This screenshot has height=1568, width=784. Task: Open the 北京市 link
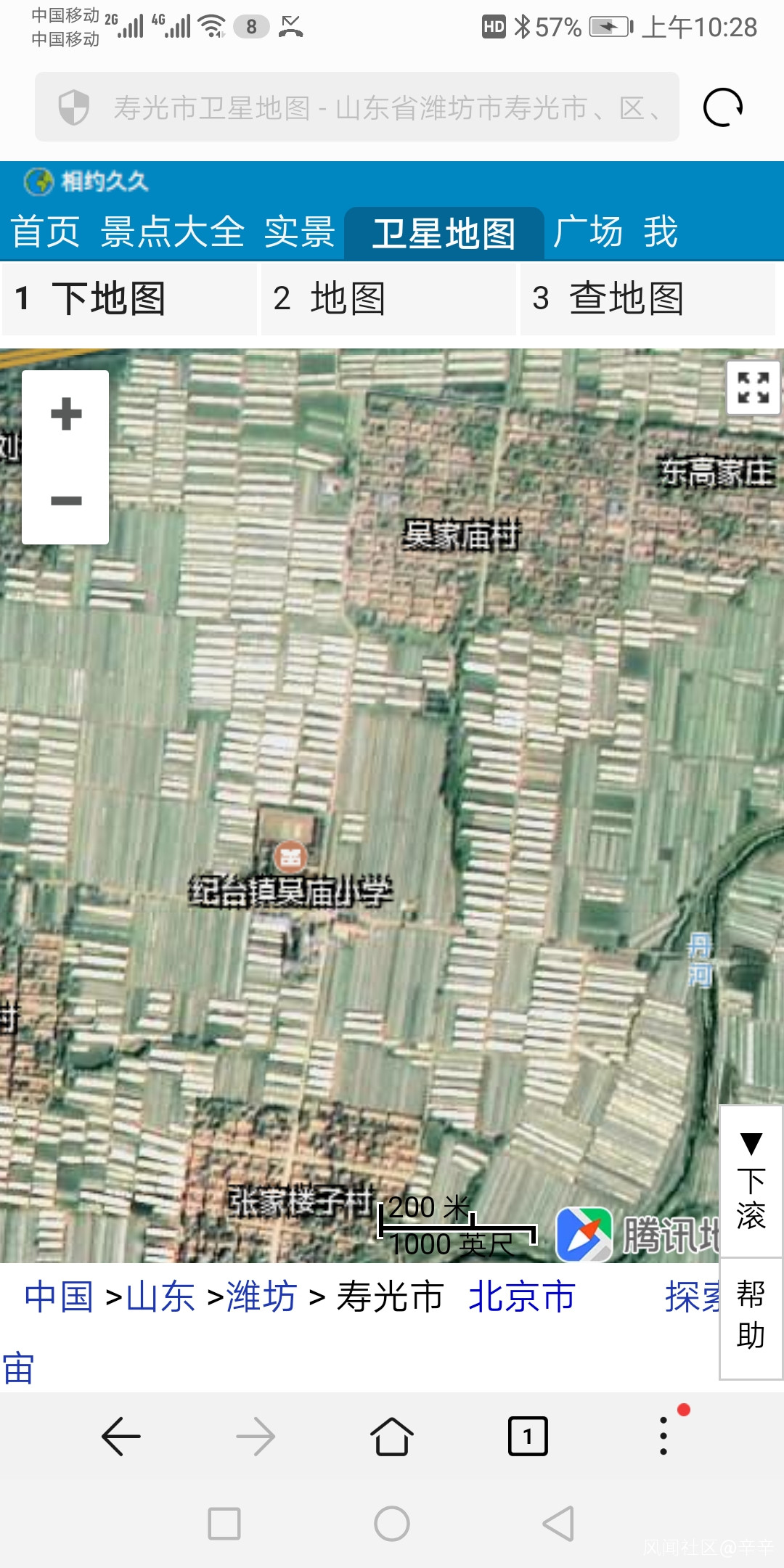click(521, 1297)
